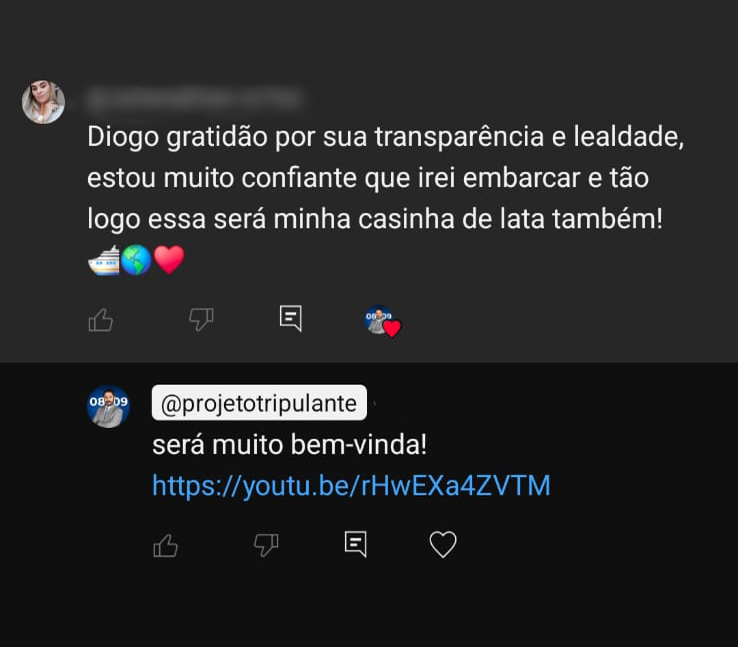The width and height of the screenshot is (738, 647).
Task: Reply to the "Diogo gratidão" comment
Action: pyautogui.click(x=290, y=319)
